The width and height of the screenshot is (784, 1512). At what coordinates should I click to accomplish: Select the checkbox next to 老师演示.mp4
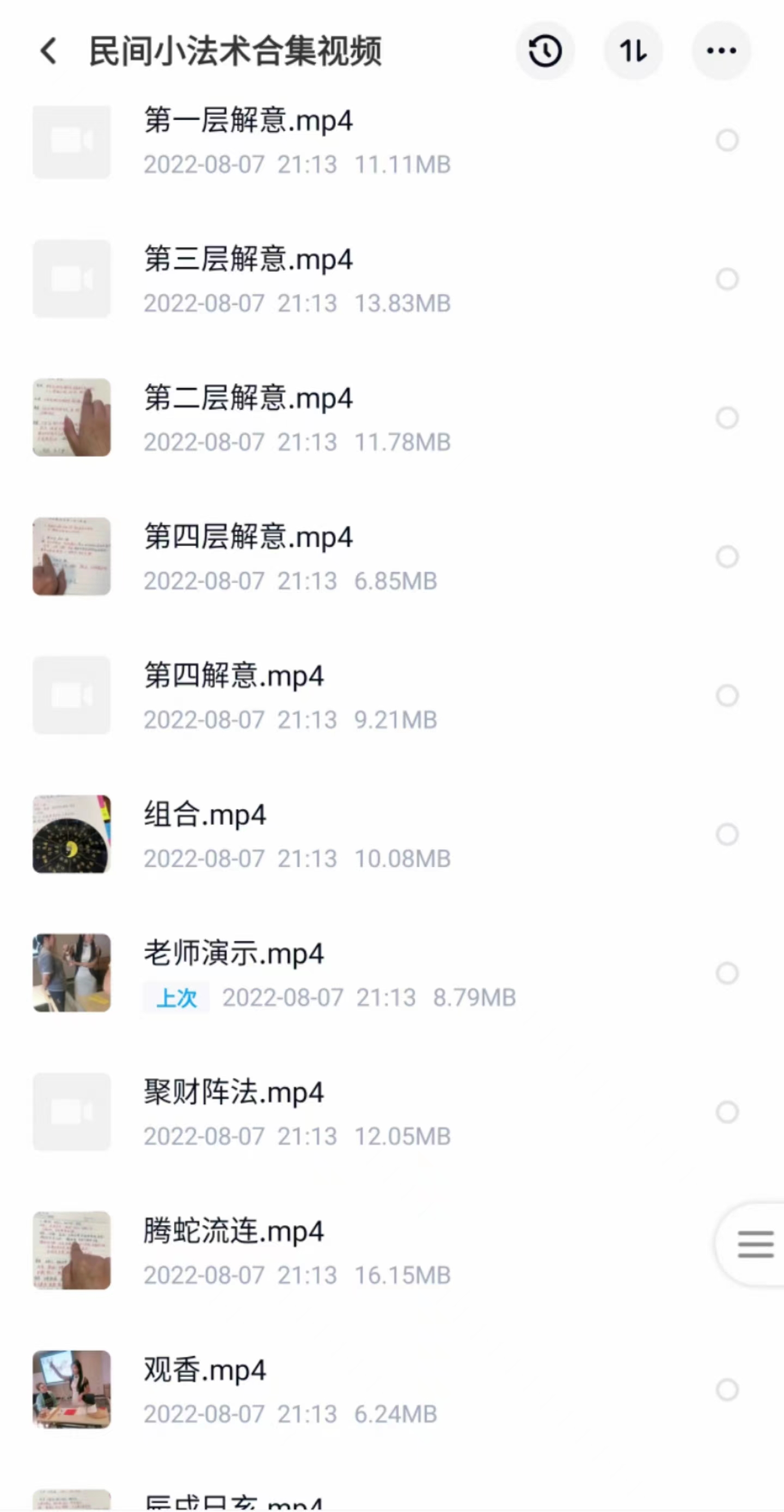click(x=728, y=972)
